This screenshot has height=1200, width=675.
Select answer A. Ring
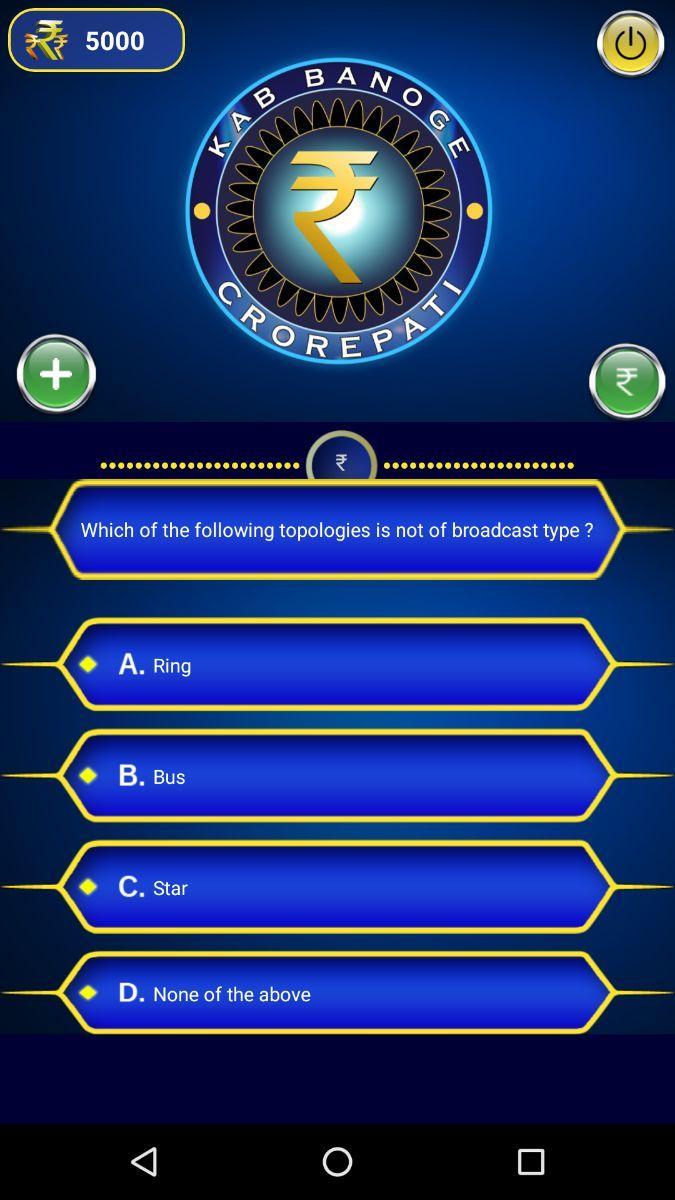(x=337, y=664)
